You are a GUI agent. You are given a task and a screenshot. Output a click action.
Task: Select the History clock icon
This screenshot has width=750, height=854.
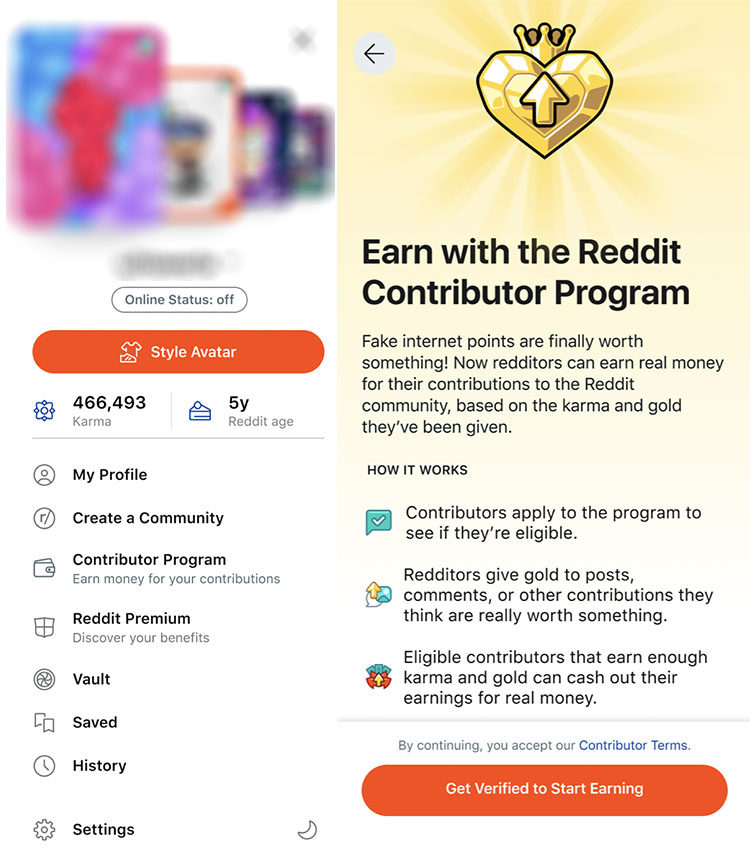tap(43, 766)
